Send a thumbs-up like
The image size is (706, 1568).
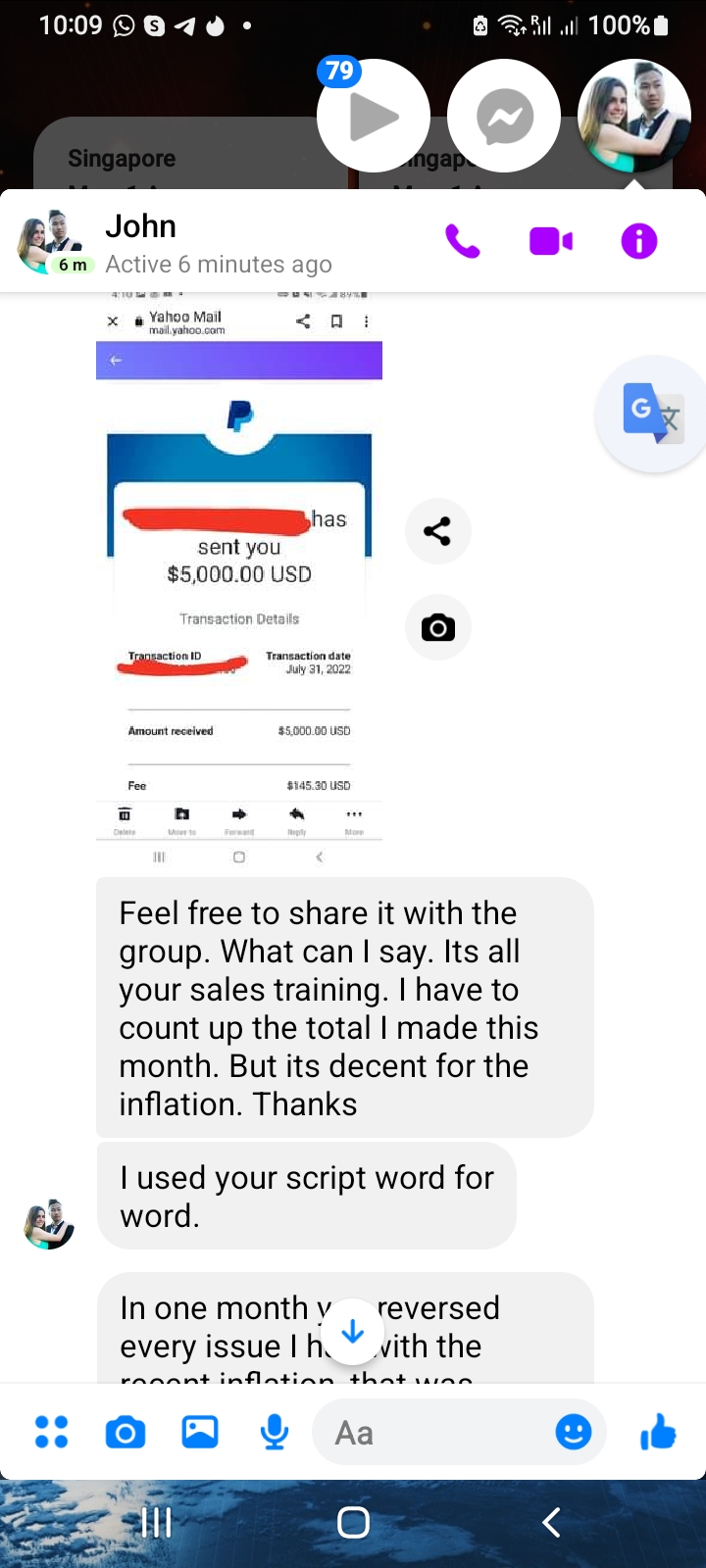coord(657,1433)
